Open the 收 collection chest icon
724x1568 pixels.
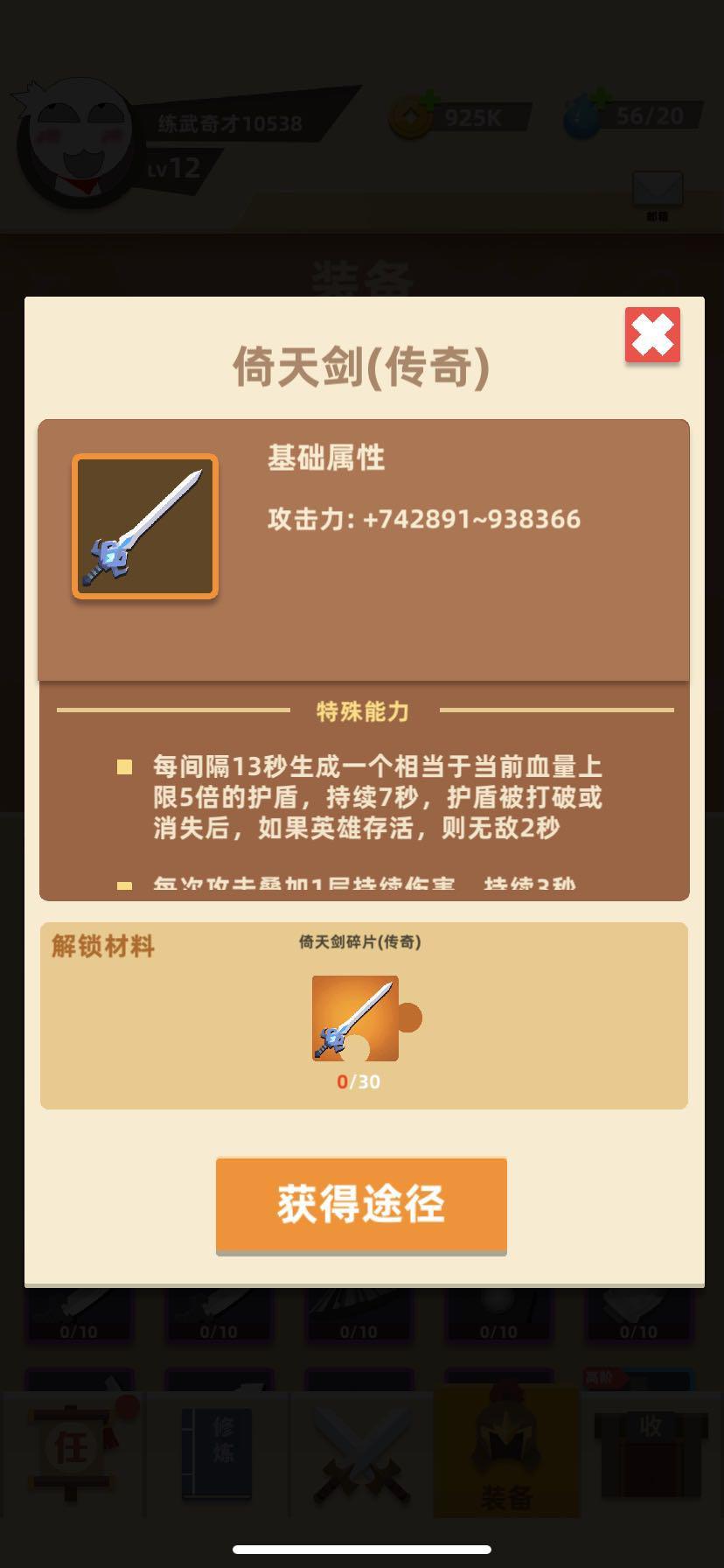(651, 1452)
